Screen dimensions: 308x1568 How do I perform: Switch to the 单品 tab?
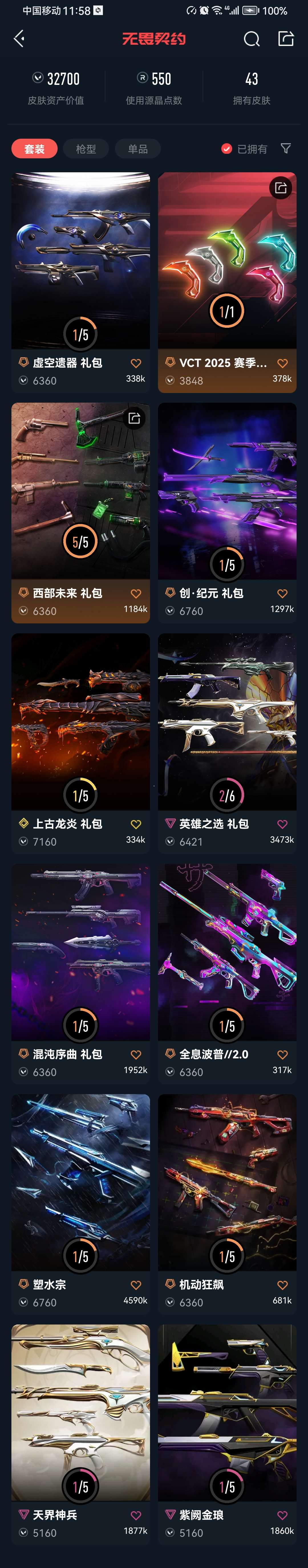pos(138,149)
